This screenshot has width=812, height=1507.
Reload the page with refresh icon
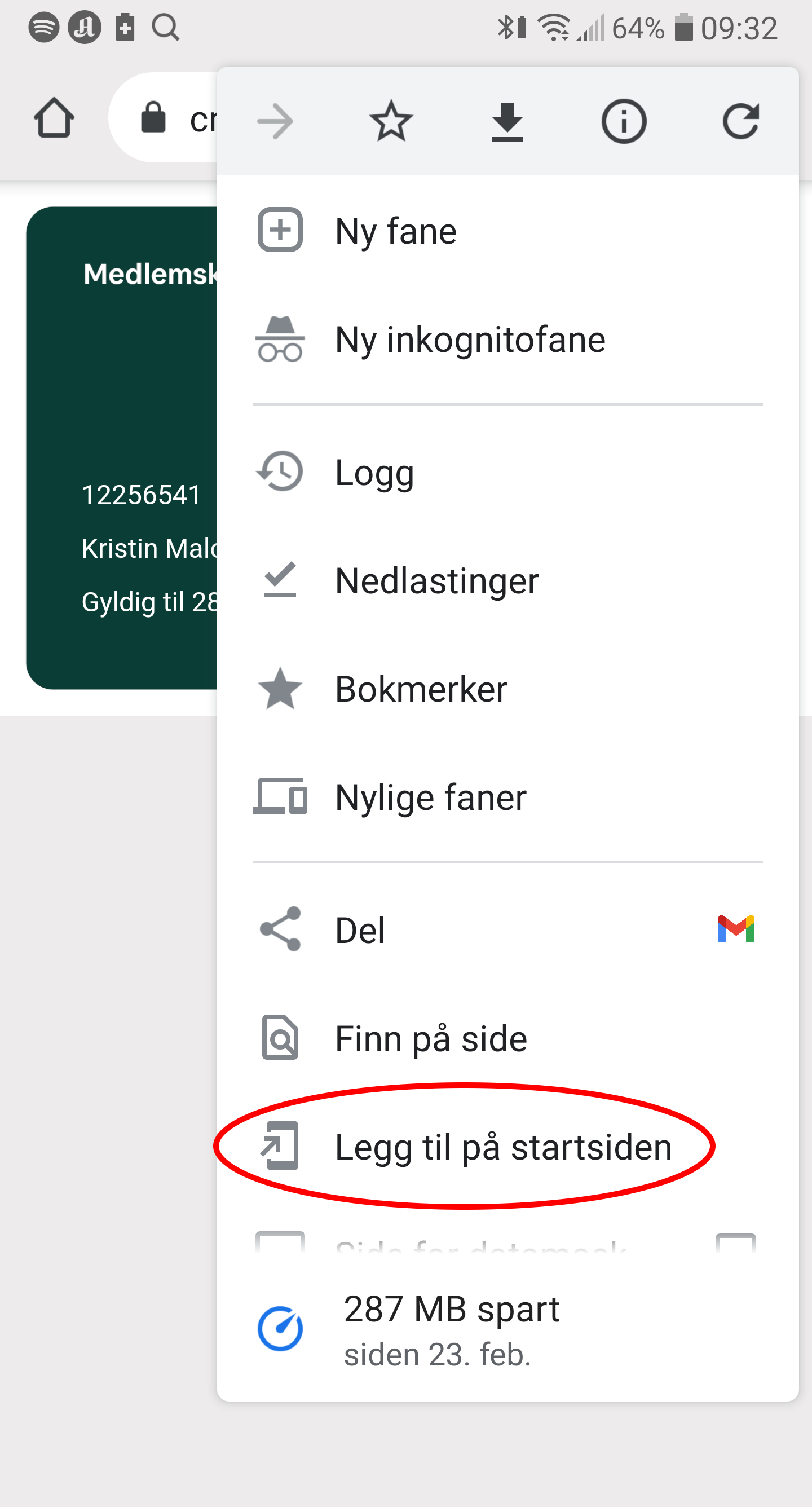pos(740,121)
